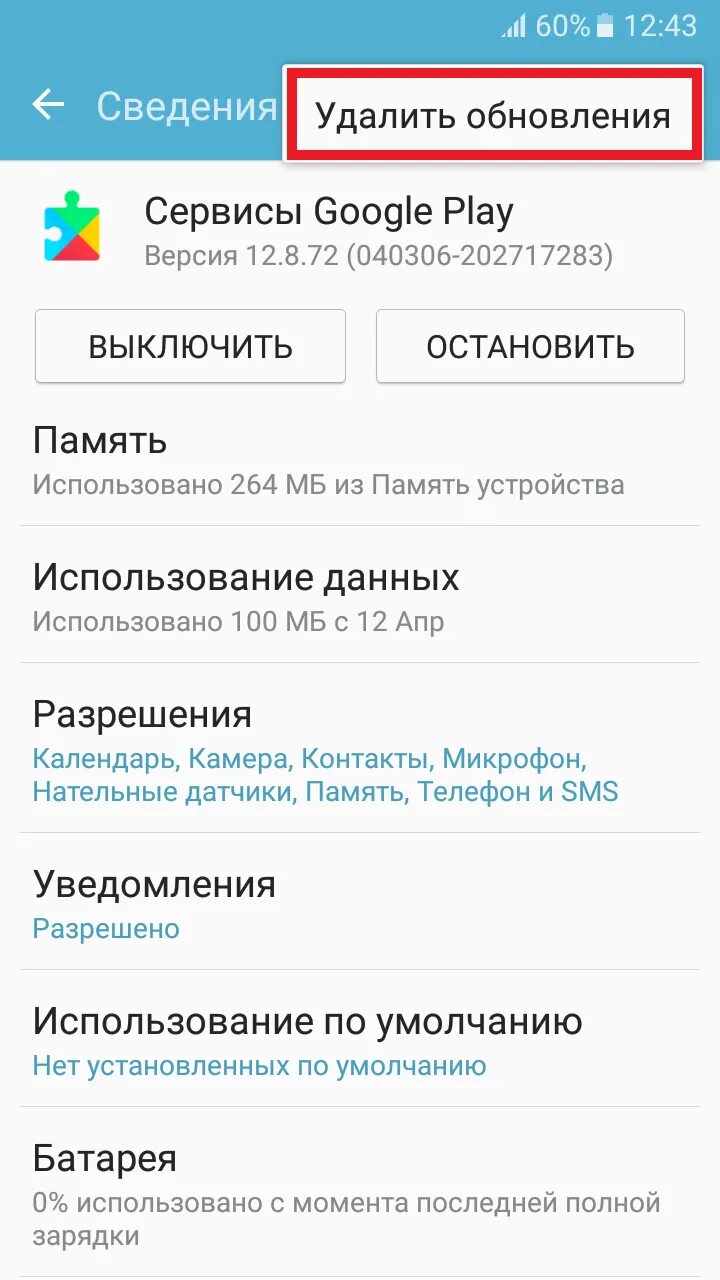
Task: Open Использование данных row
Action: click(360, 597)
